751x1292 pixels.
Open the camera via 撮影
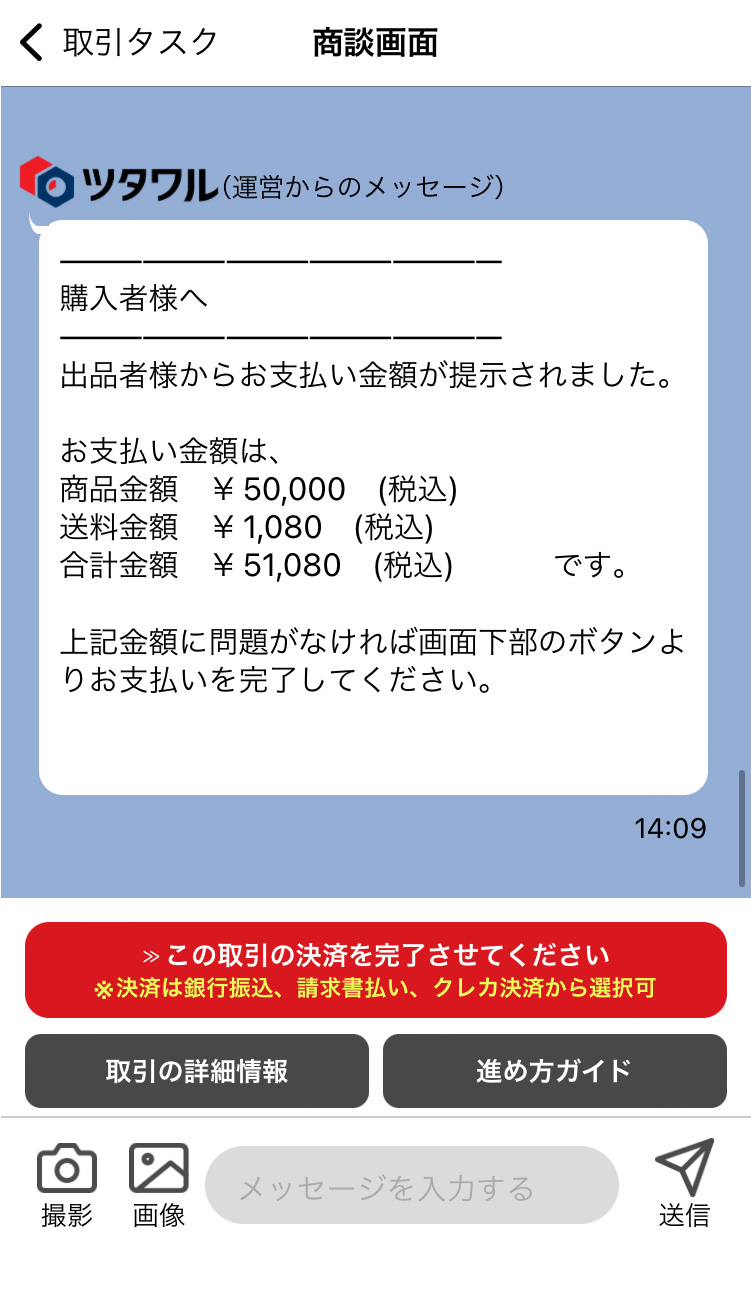pos(67,1185)
